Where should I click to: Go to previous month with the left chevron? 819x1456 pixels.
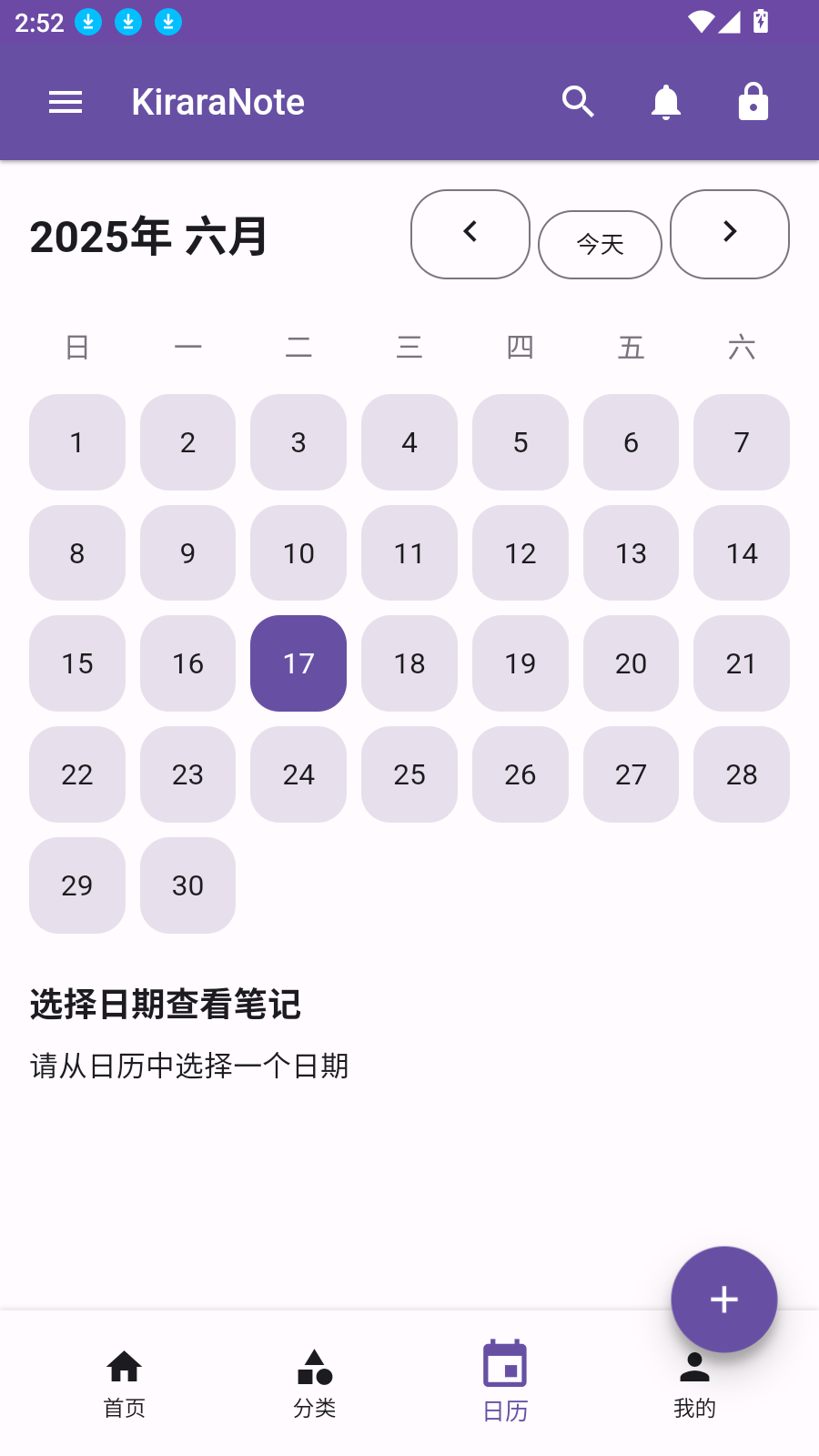pyautogui.click(x=470, y=234)
